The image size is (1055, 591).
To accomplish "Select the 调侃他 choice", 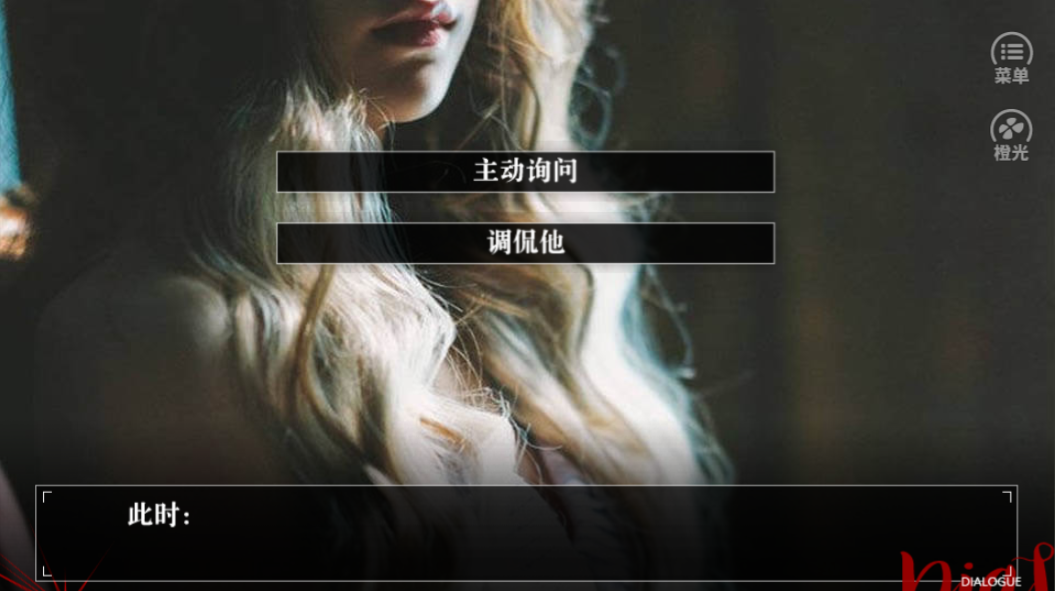I will coord(525,243).
